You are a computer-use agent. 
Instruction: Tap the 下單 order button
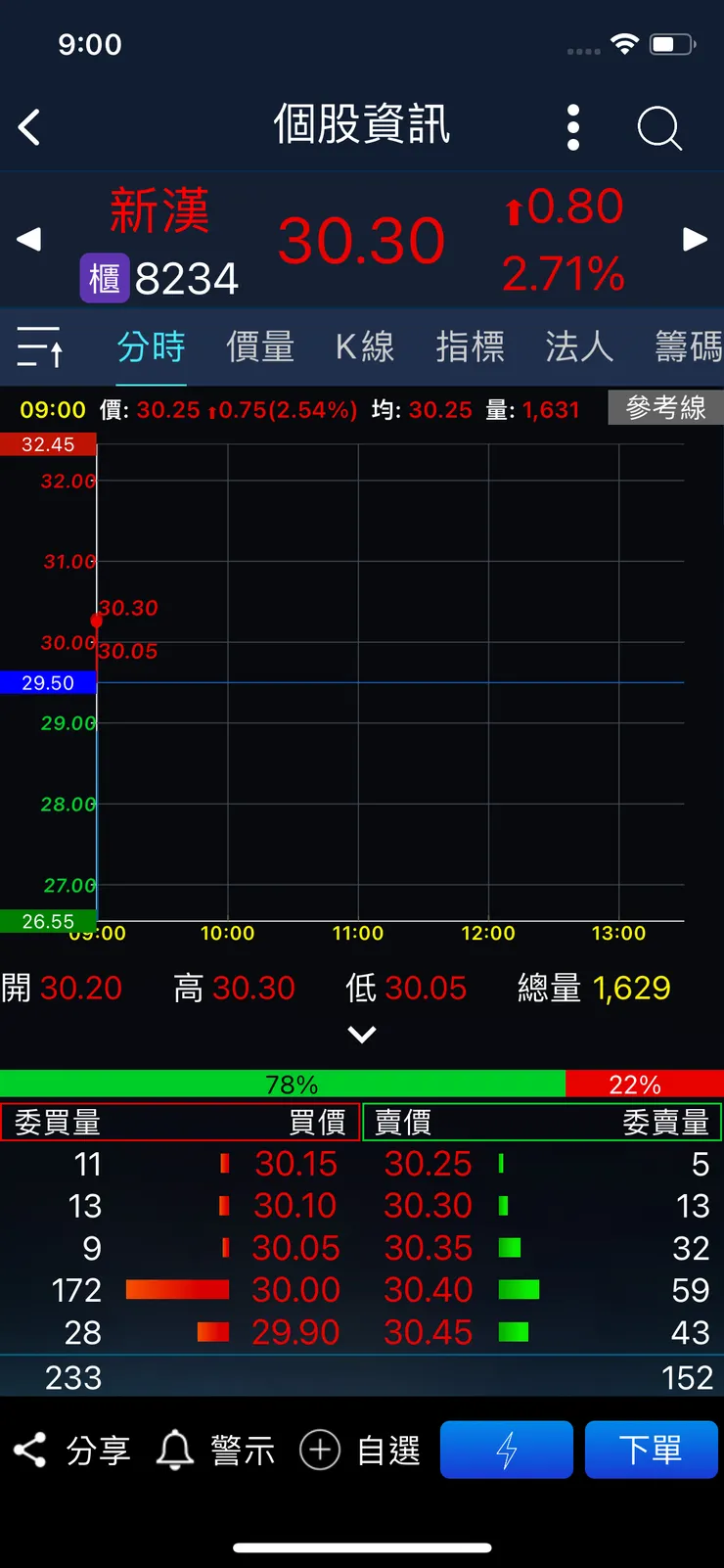click(x=652, y=1450)
